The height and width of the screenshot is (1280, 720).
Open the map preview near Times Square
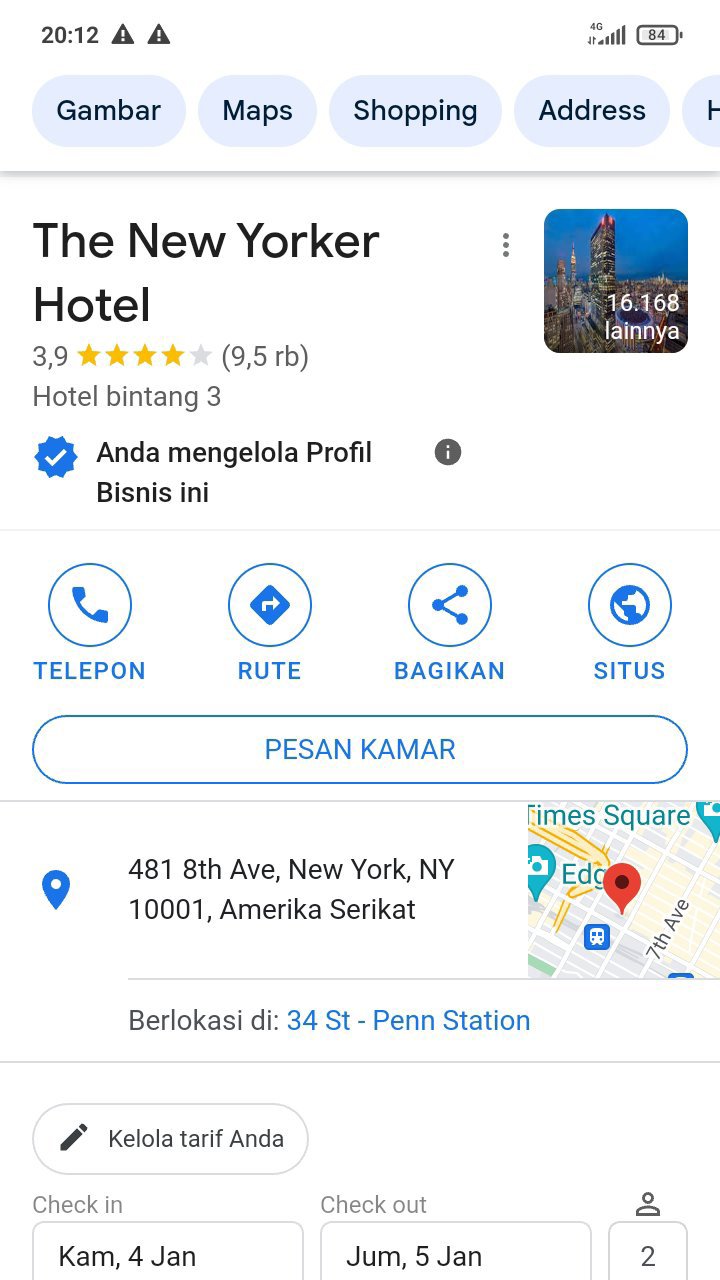(623, 890)
